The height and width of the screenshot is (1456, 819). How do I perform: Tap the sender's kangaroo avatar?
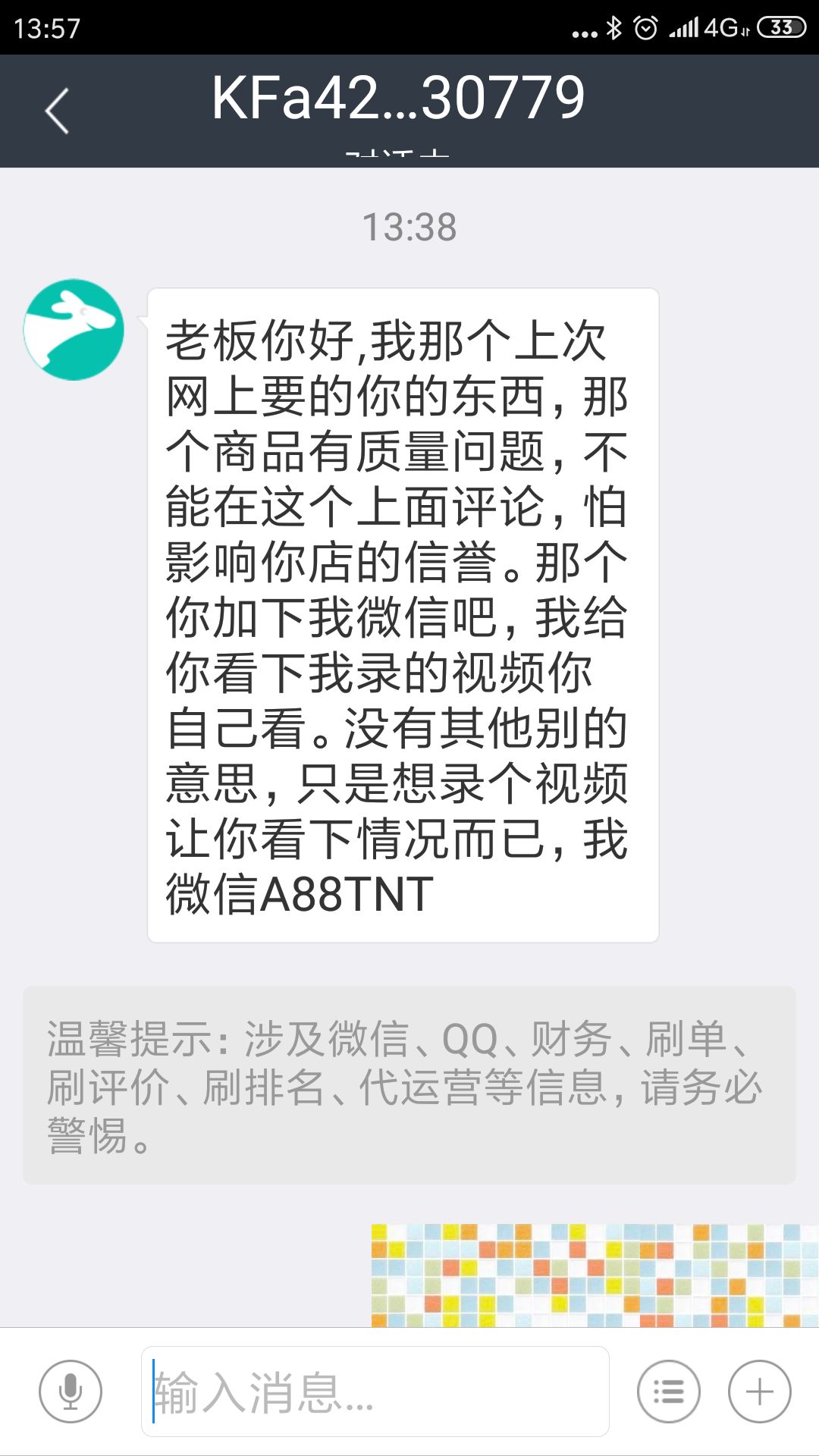tap(74, 330)
